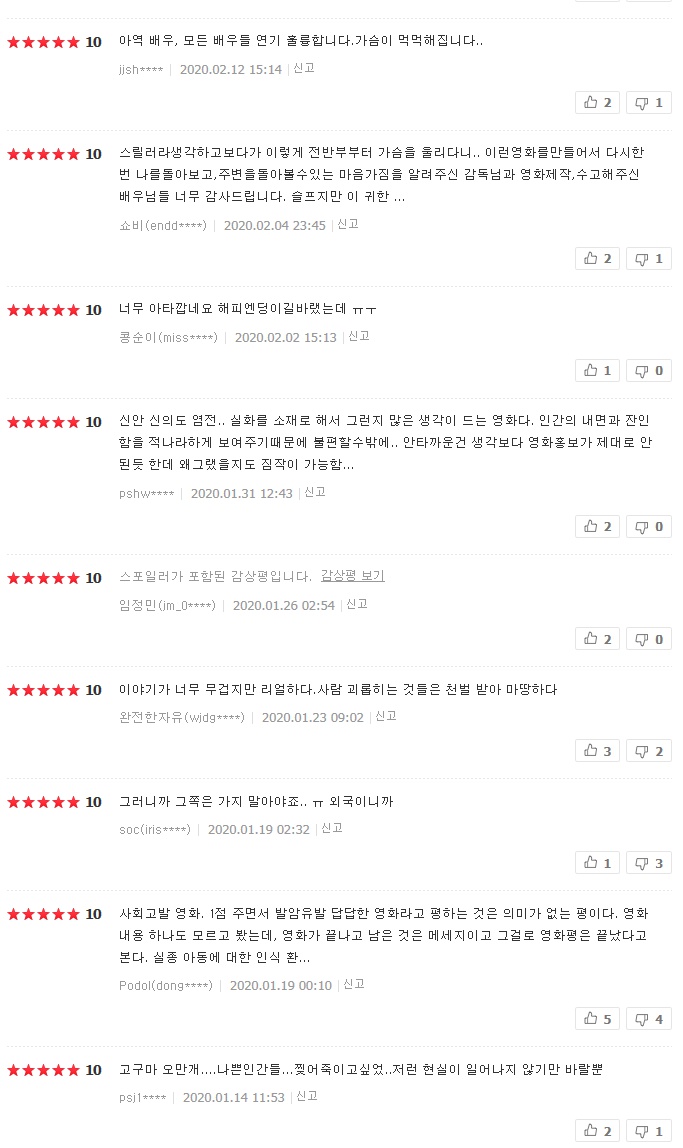Downvote the review by 완전한자유(wjdg****)
683x1148 pixels.
point(649,751)
